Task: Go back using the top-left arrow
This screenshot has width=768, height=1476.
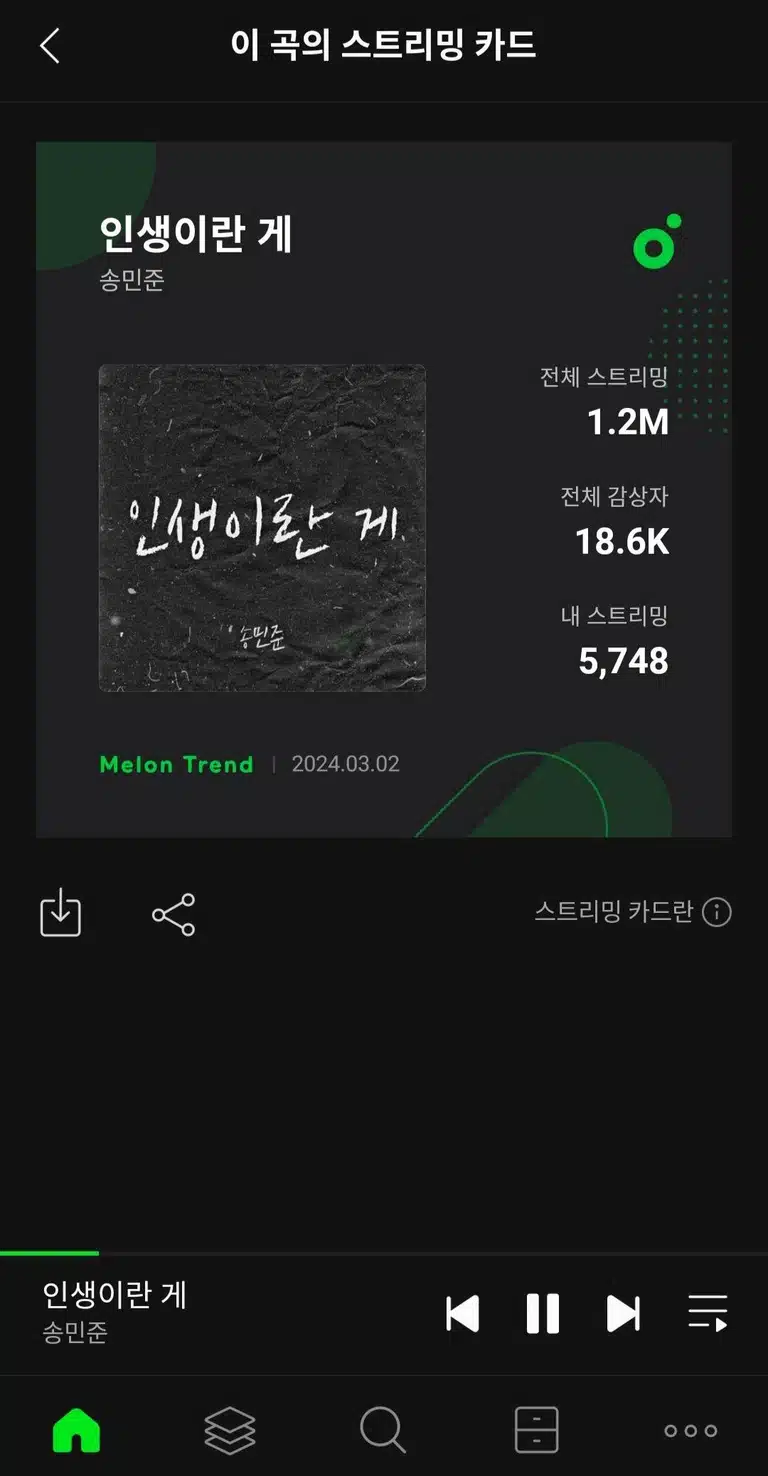Action: [x=50, y=46]
